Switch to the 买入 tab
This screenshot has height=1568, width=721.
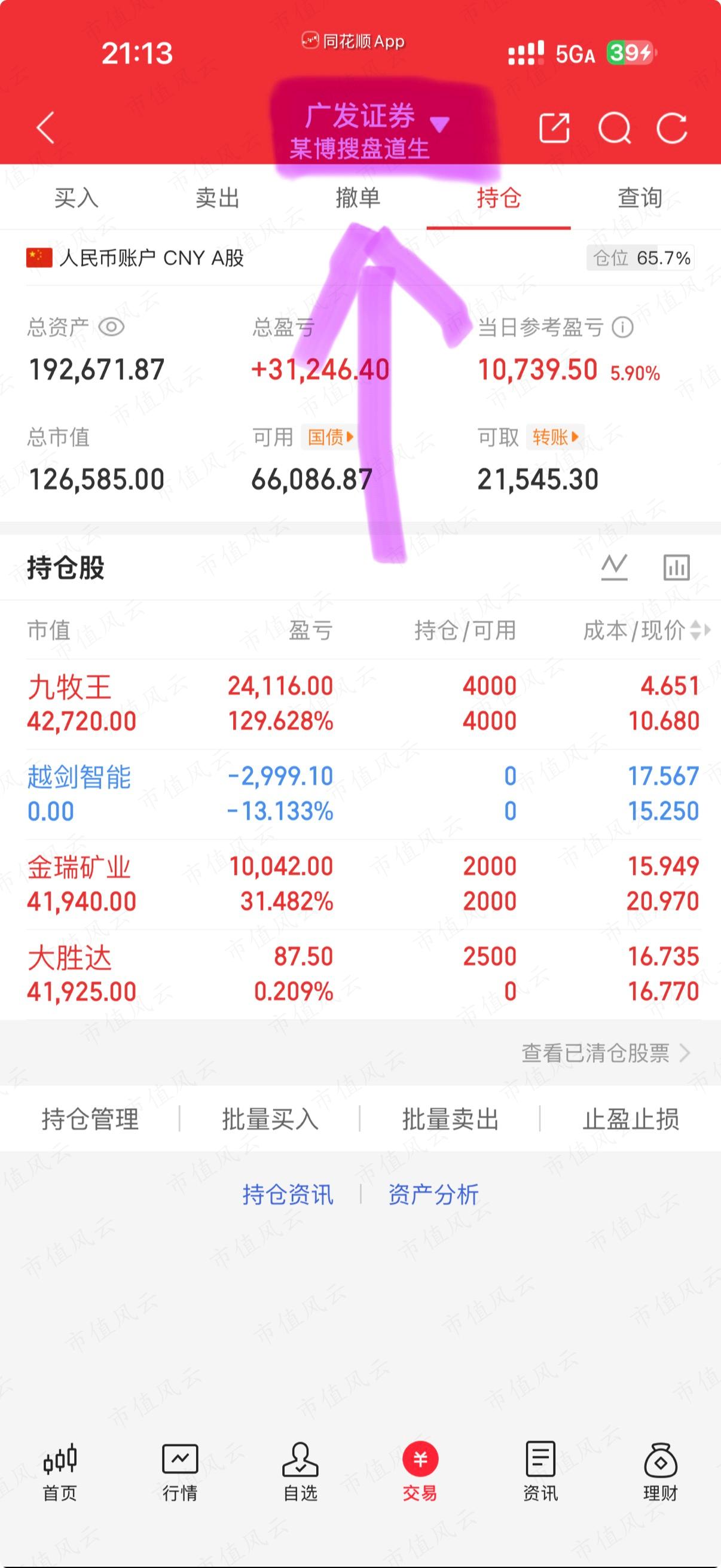tap(76, 198)
